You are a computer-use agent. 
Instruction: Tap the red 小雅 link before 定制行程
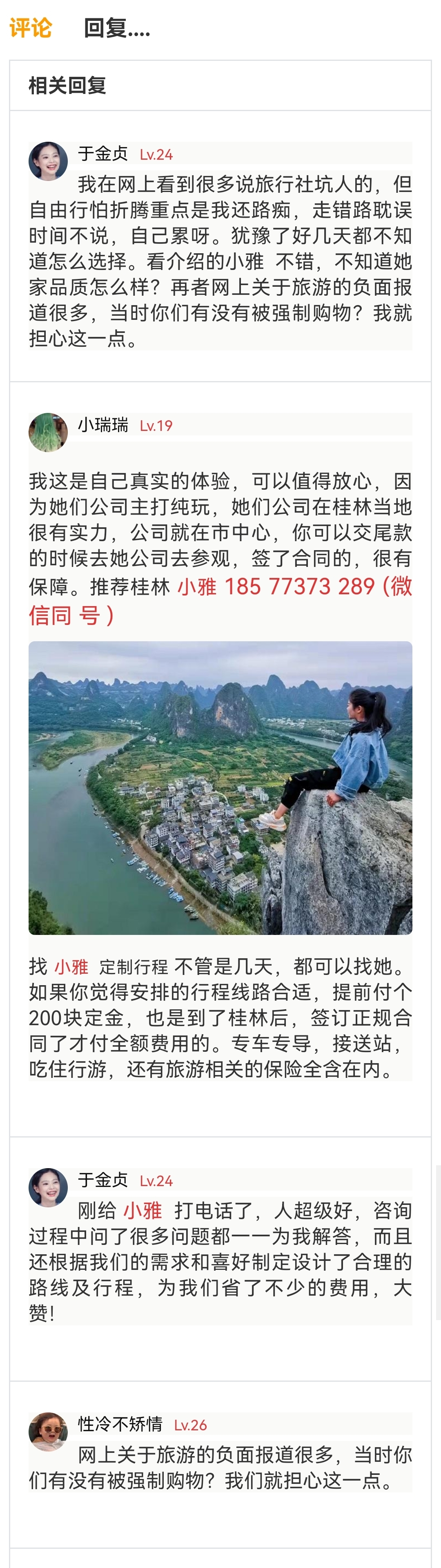[x=71, y=966]
